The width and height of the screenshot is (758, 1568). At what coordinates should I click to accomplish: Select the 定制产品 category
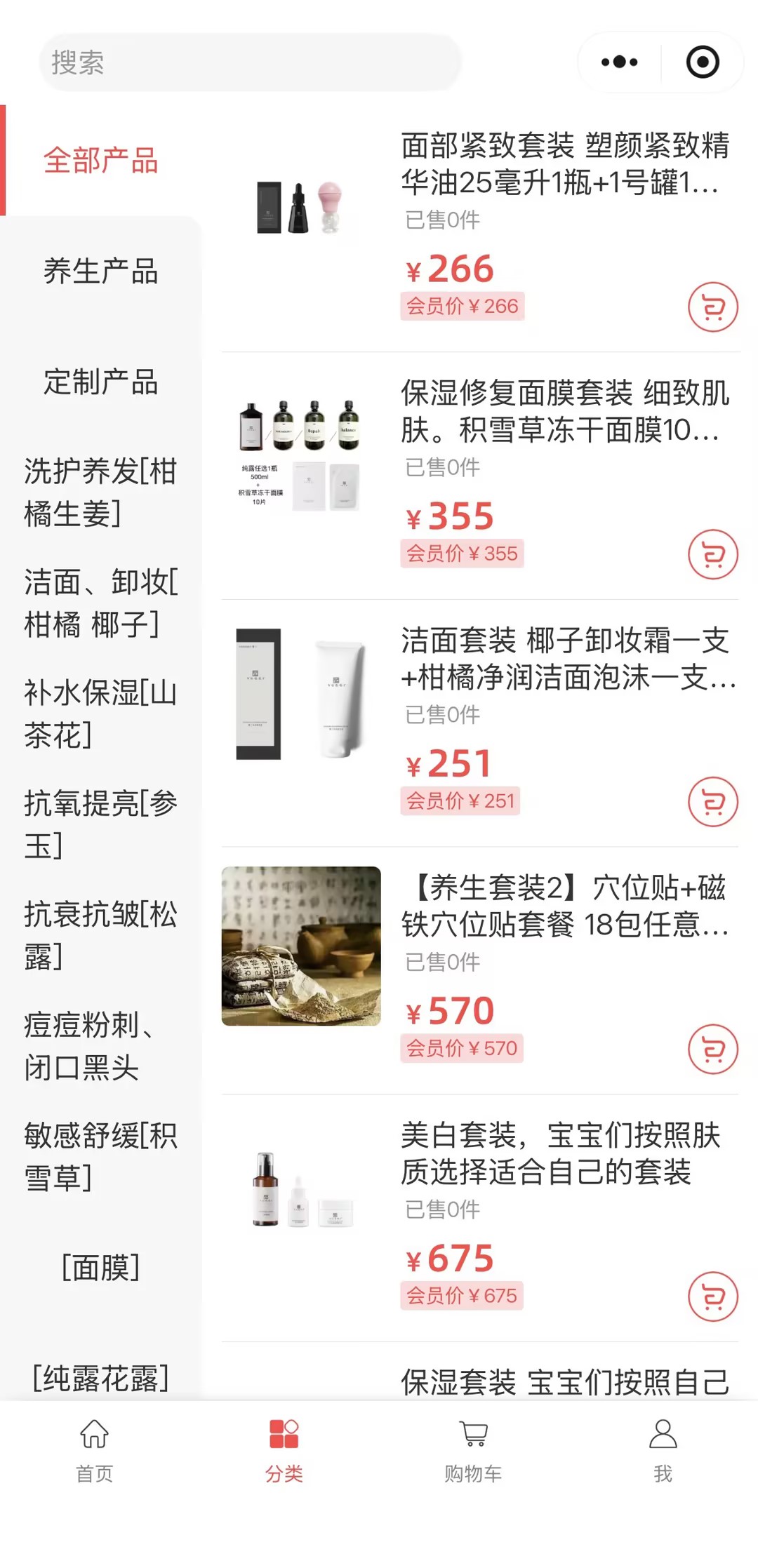(x=100, y=382)
